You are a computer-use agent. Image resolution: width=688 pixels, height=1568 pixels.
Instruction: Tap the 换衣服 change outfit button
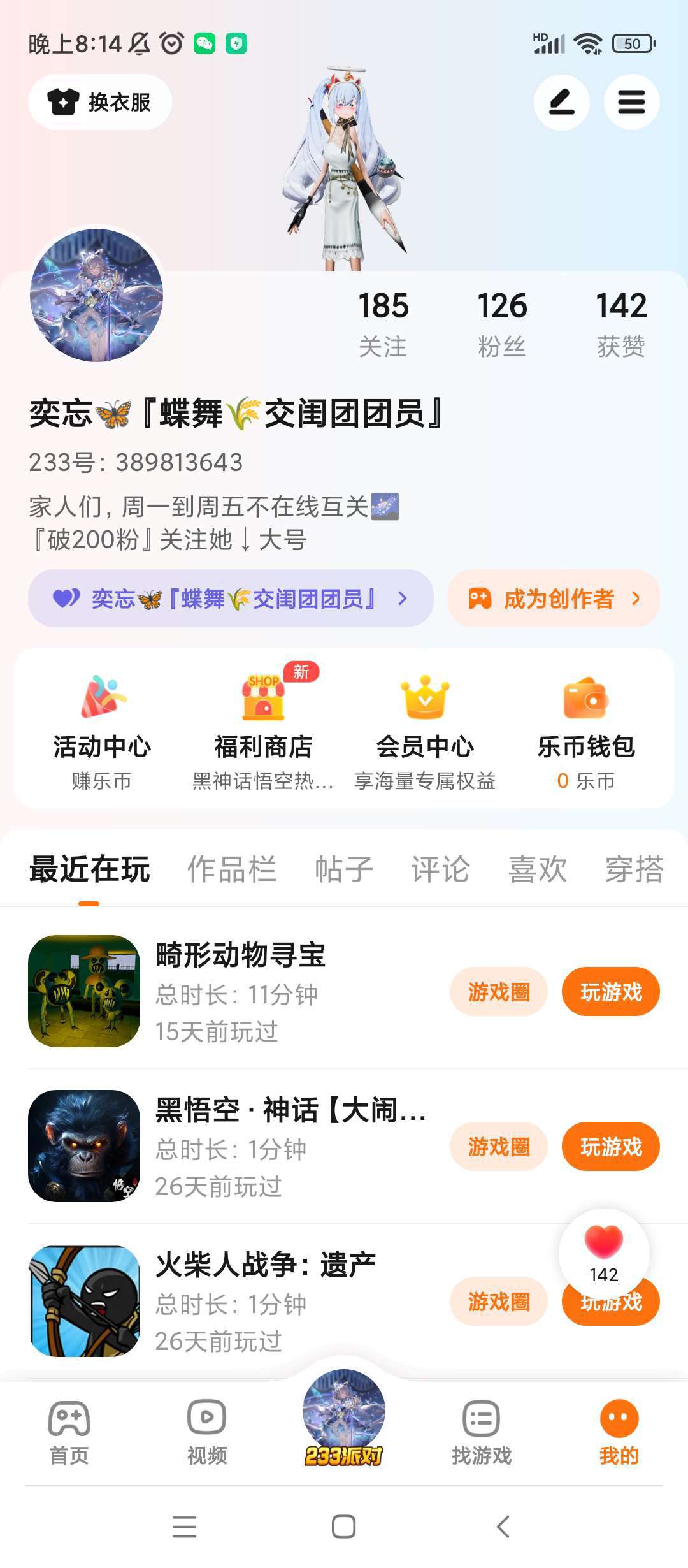100,102
